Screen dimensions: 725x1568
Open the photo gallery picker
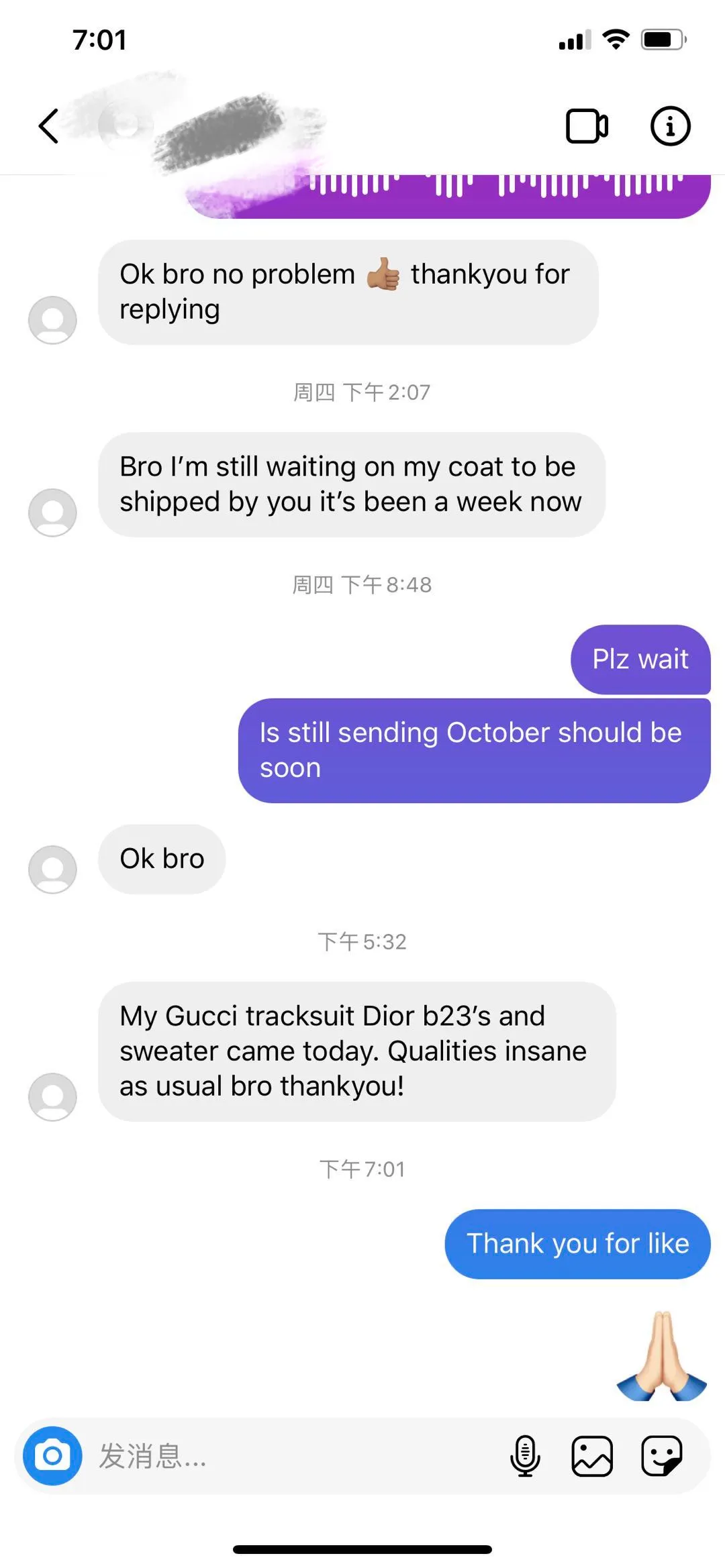(x=591, y=1456)
